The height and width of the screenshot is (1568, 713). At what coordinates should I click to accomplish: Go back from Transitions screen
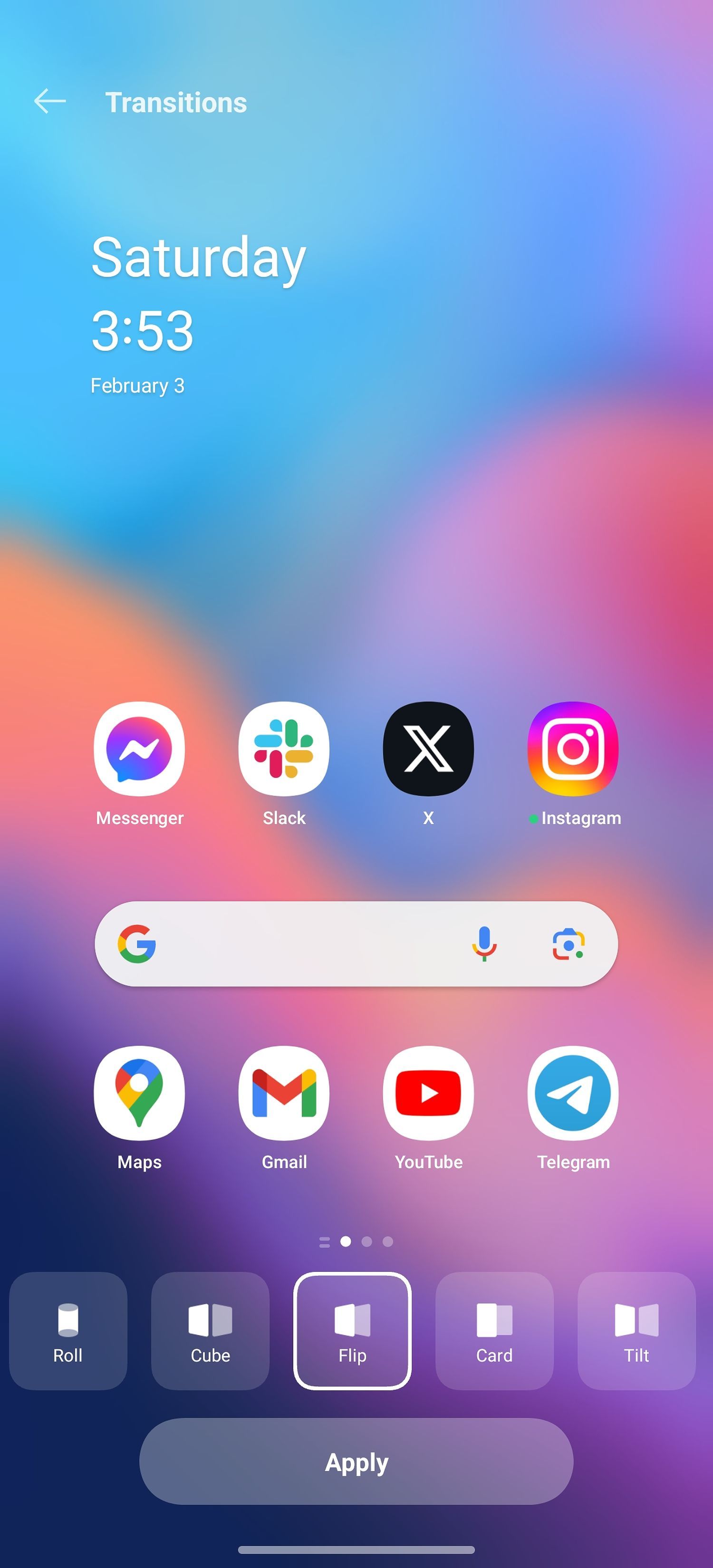click(x=50, y=101)
